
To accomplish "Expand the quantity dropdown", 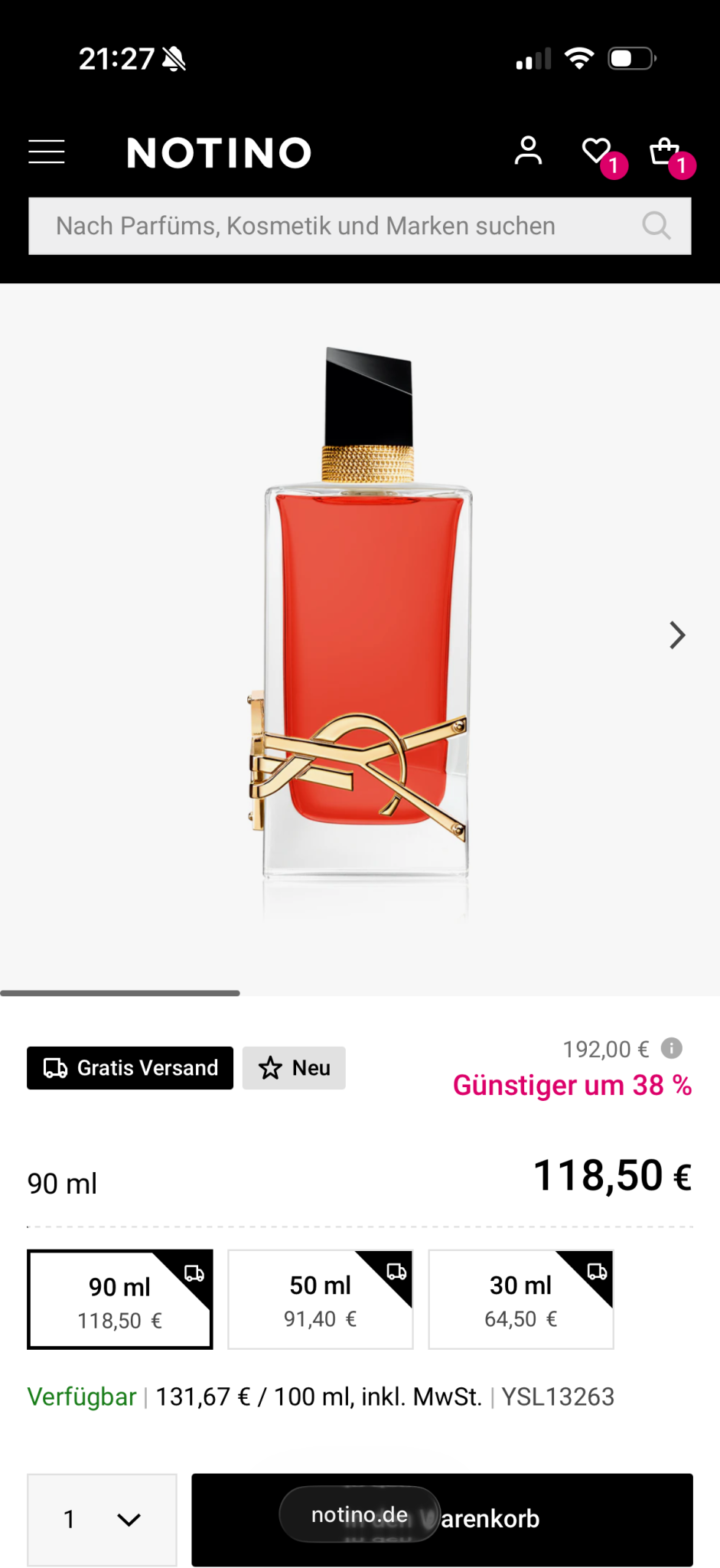I will (x=102, y=1519).
